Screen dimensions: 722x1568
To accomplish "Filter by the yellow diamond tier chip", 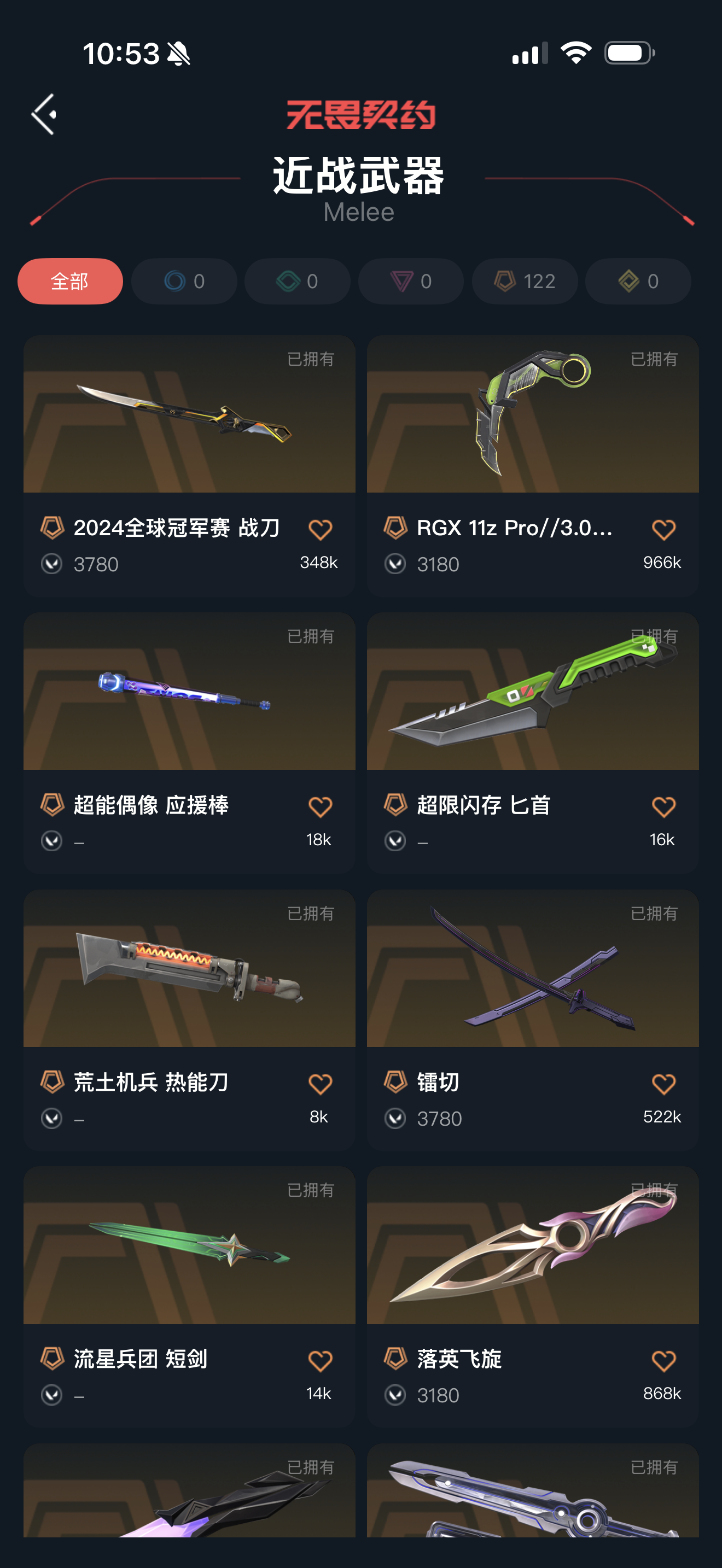I will point(638,281).
